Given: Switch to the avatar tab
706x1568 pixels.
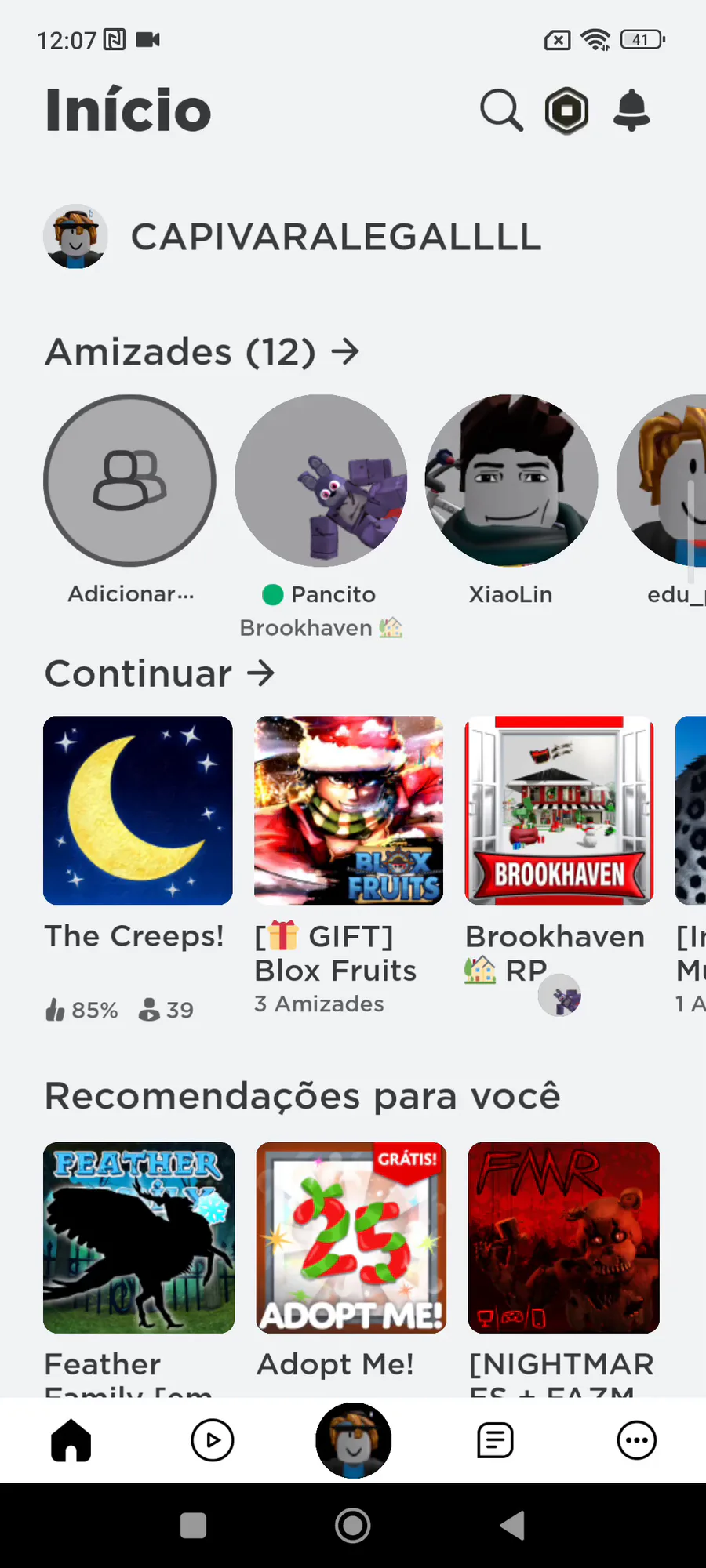Looking at the screenshot, I should (x=354, y=1440).
